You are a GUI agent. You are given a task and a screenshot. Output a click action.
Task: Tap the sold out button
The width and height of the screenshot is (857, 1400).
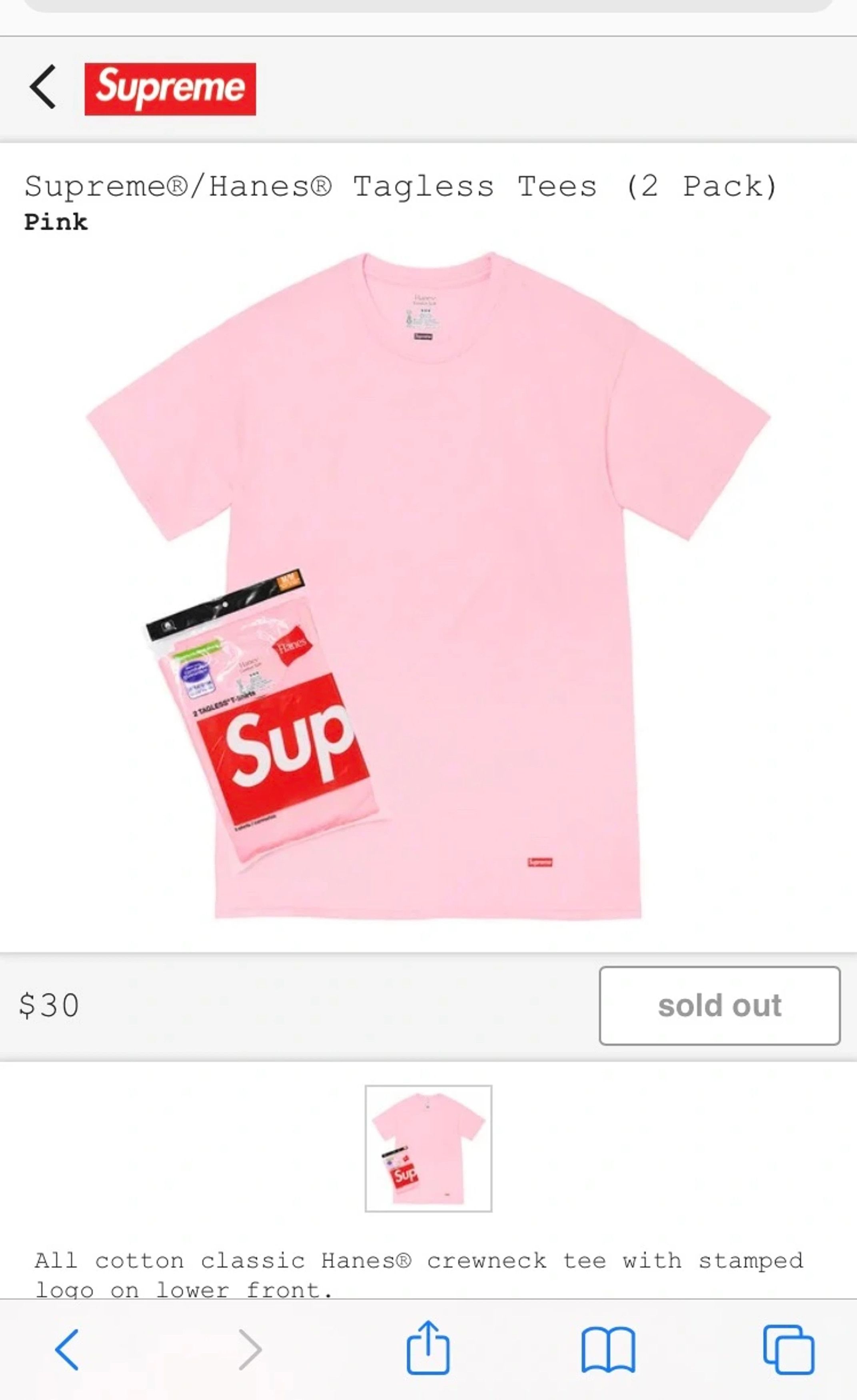click(719, 1005)
